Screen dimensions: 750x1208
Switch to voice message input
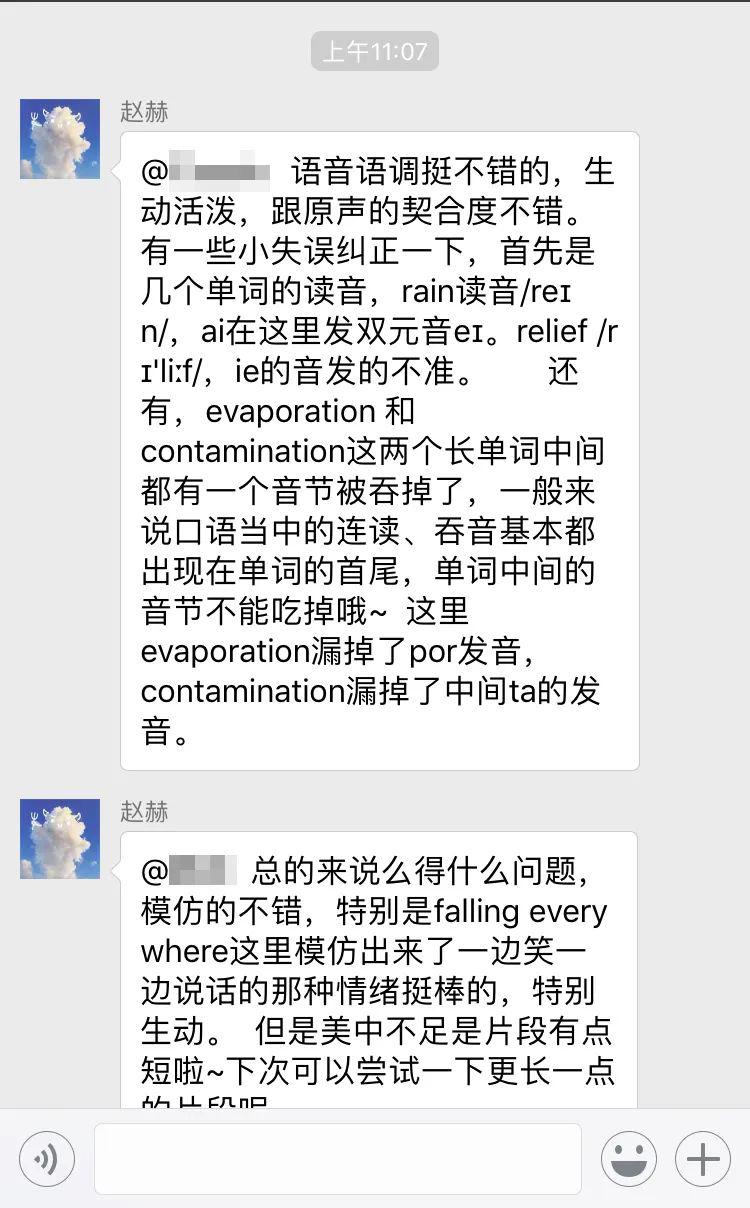[x=47, y=1159]
